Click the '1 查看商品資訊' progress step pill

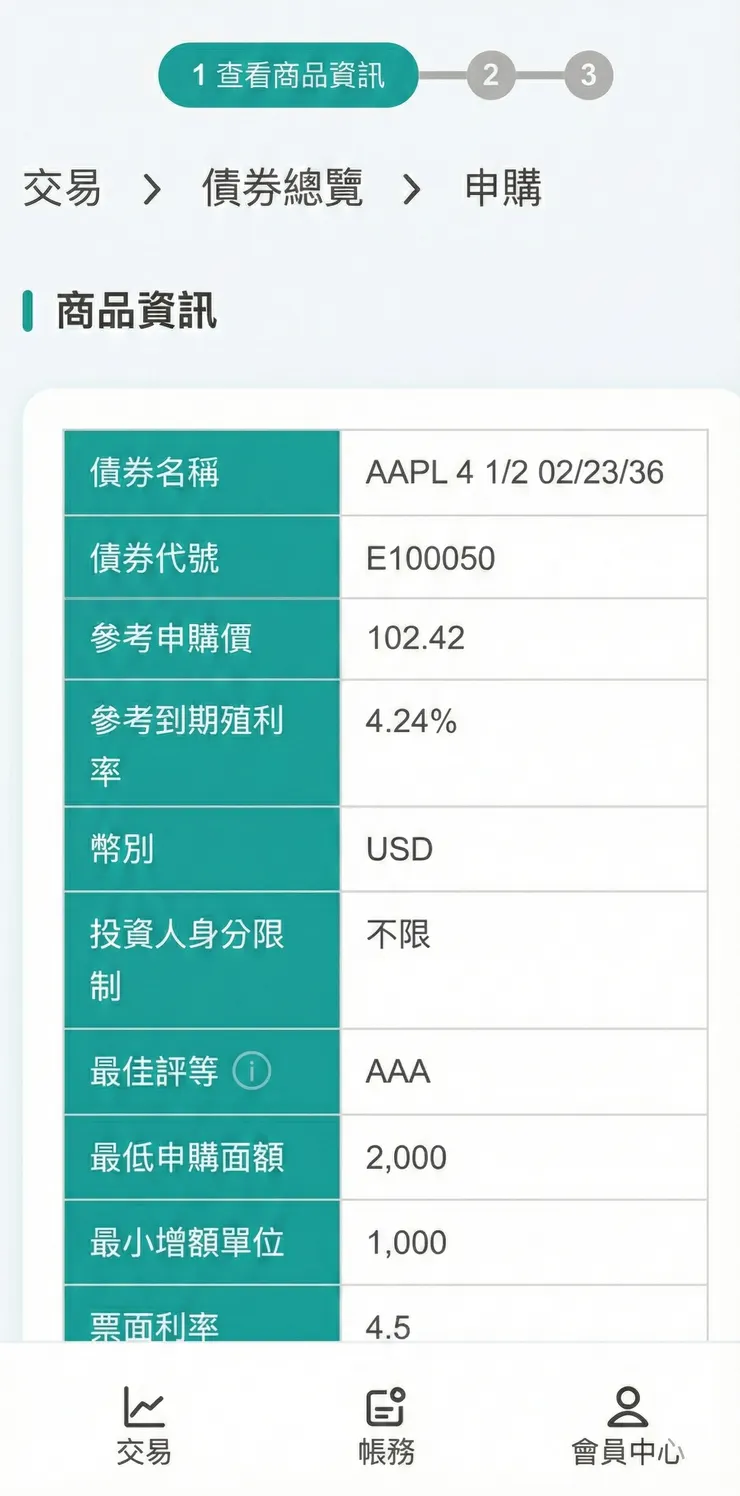click(290, 74)
